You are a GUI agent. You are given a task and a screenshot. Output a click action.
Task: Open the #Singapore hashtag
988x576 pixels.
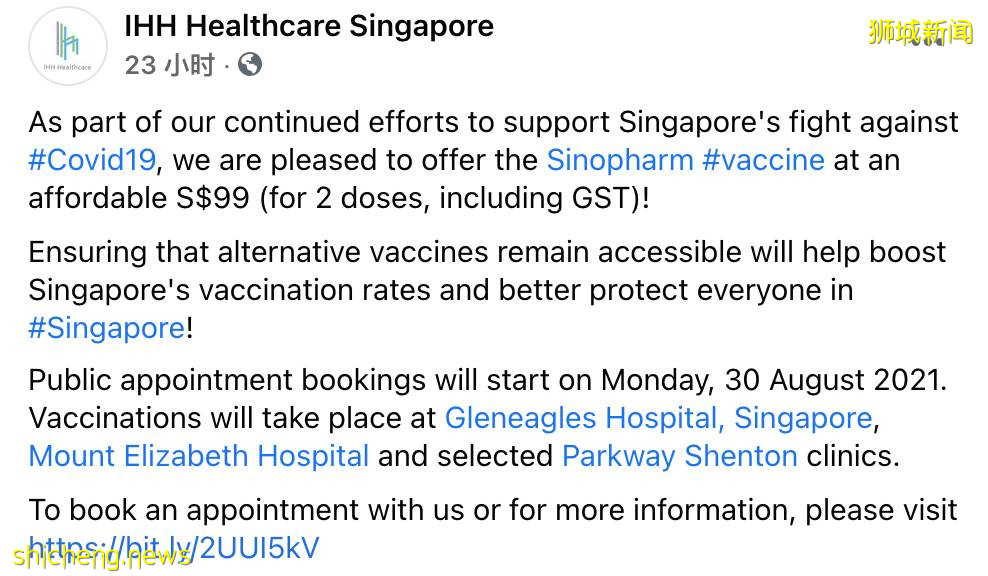tap(106, 328)
